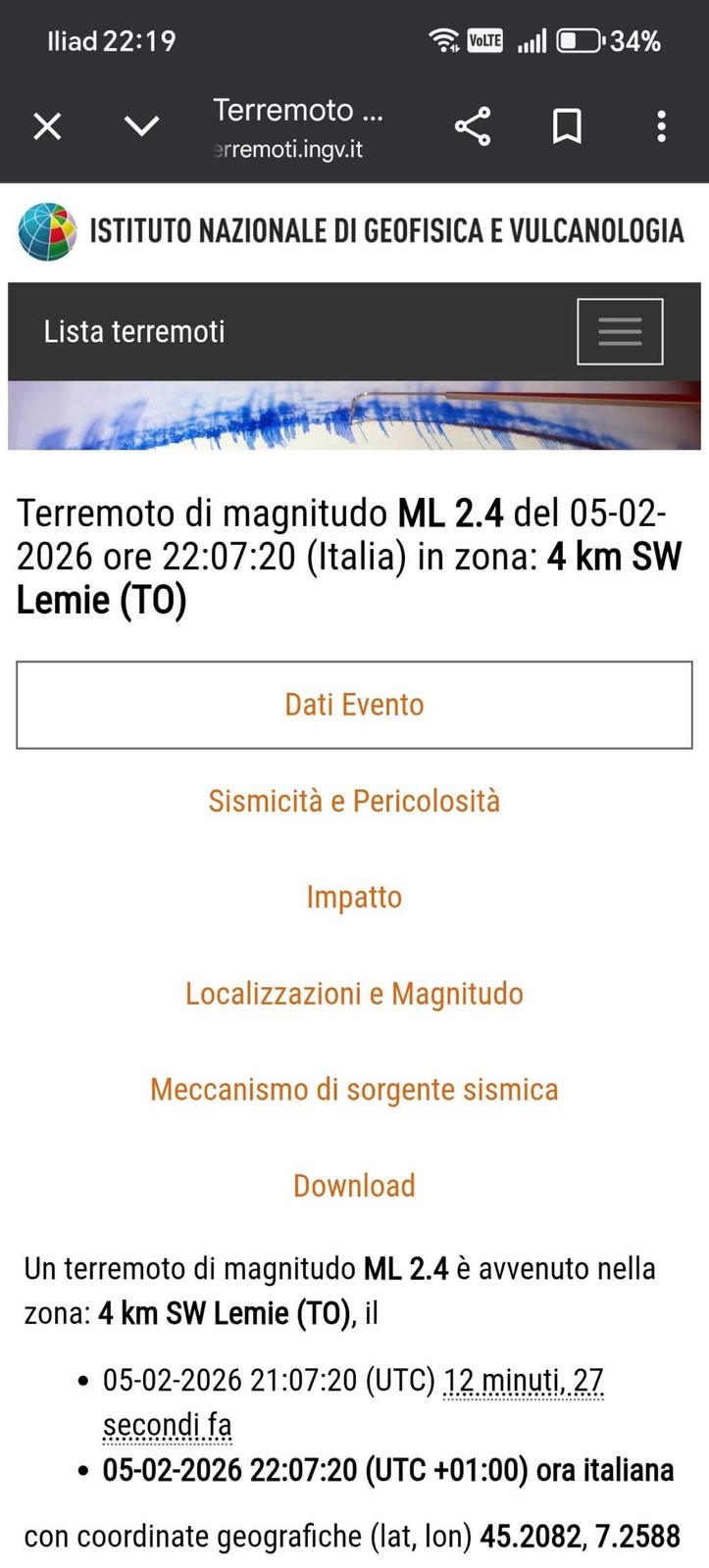This screenshot has width=709, height=1568.
Task: Select the Dati Evento tab
Action: point(354,705)
